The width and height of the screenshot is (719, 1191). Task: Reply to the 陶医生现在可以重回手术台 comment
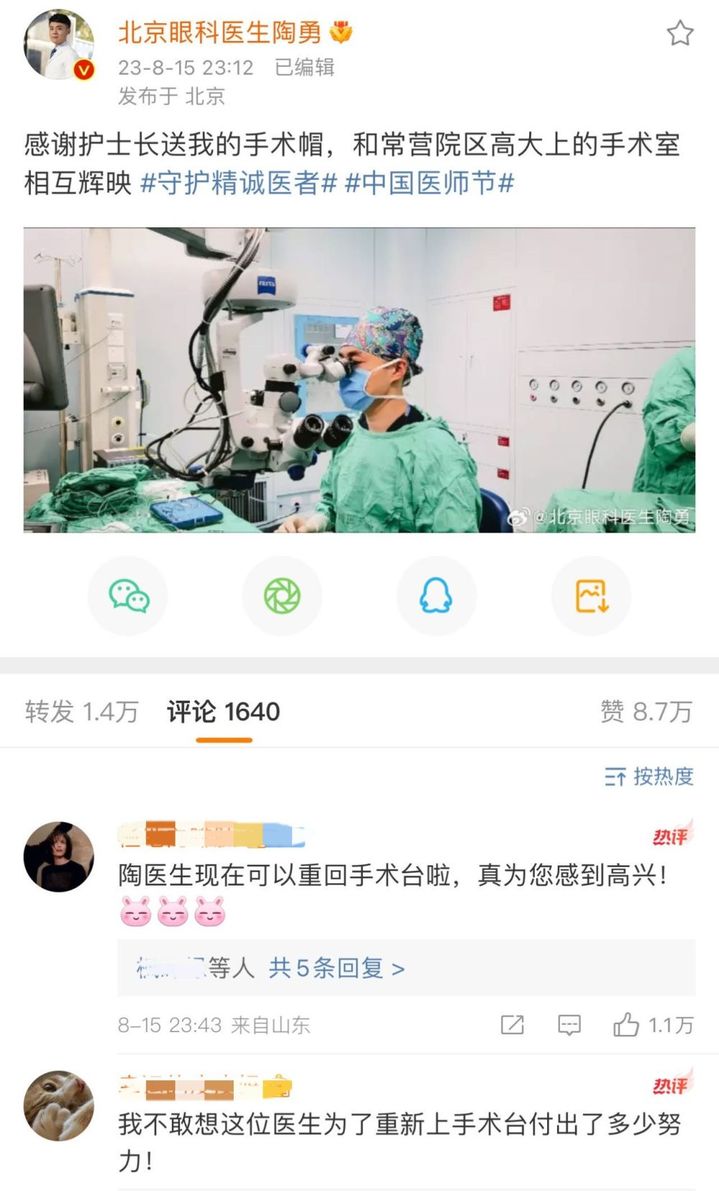click(x=569, y=1024)
